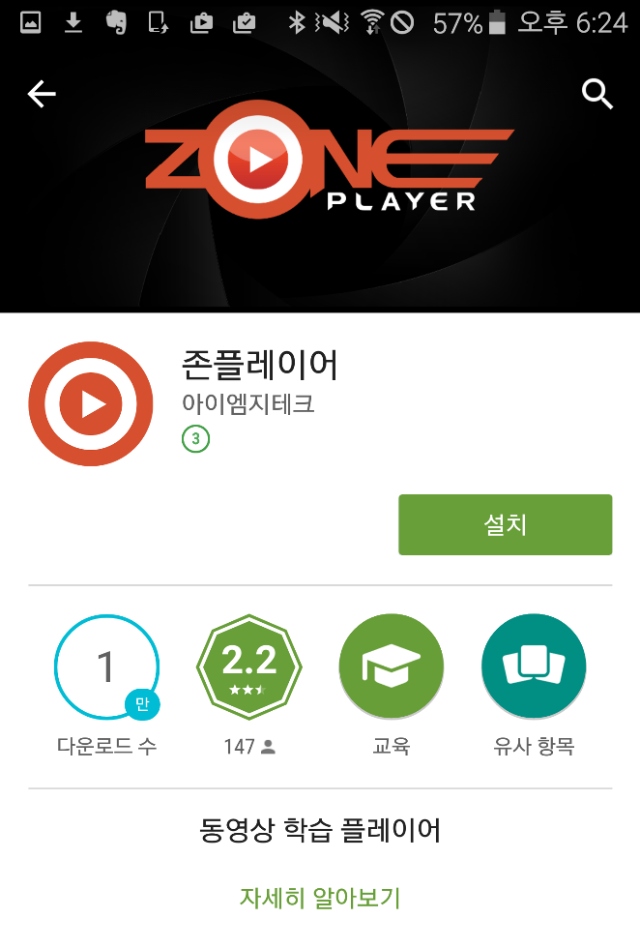This screenshot has height=948, width=640.
Task: Open 유사 항목 similar apps
Action: coord(533,667)
